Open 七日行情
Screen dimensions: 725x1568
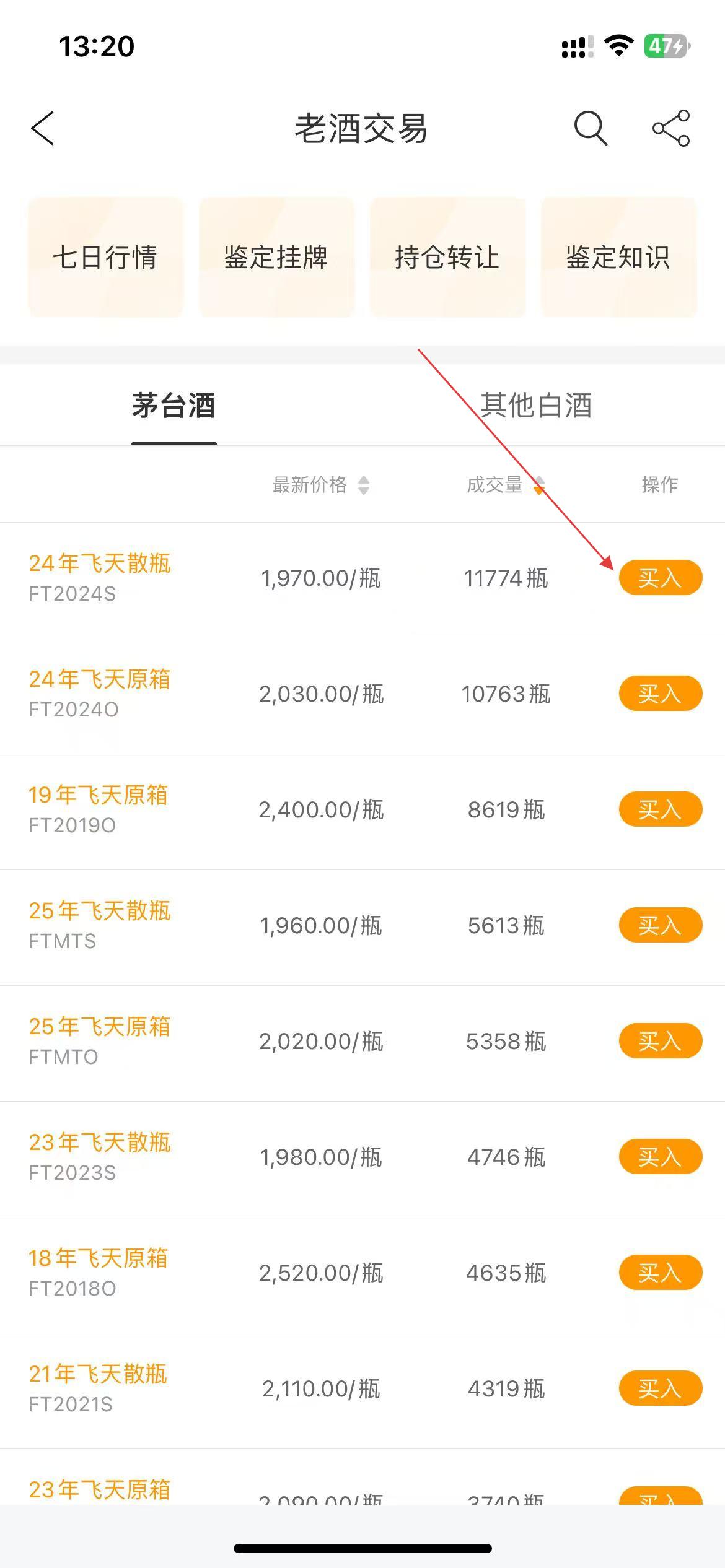[x=106, y=257]
